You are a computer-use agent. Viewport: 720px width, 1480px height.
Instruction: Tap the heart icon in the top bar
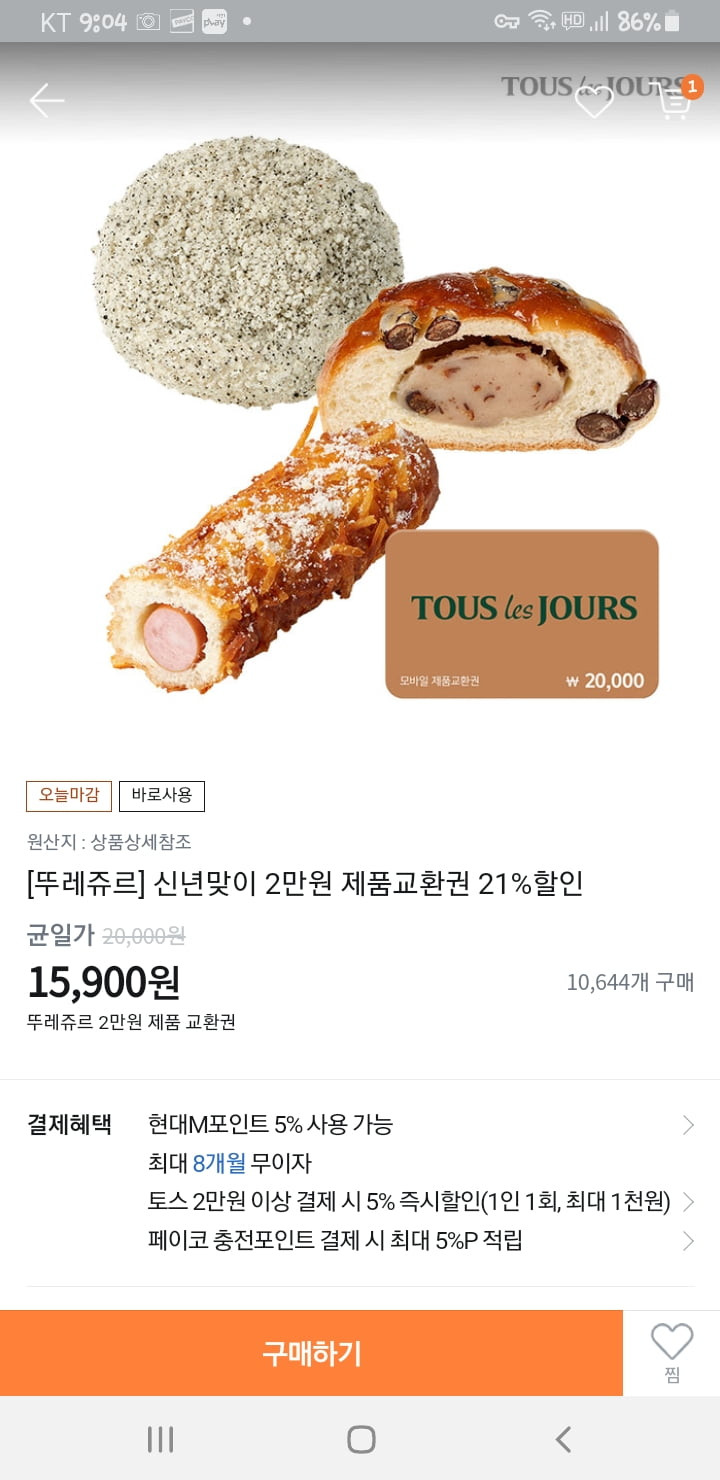(x=594, y=101)
